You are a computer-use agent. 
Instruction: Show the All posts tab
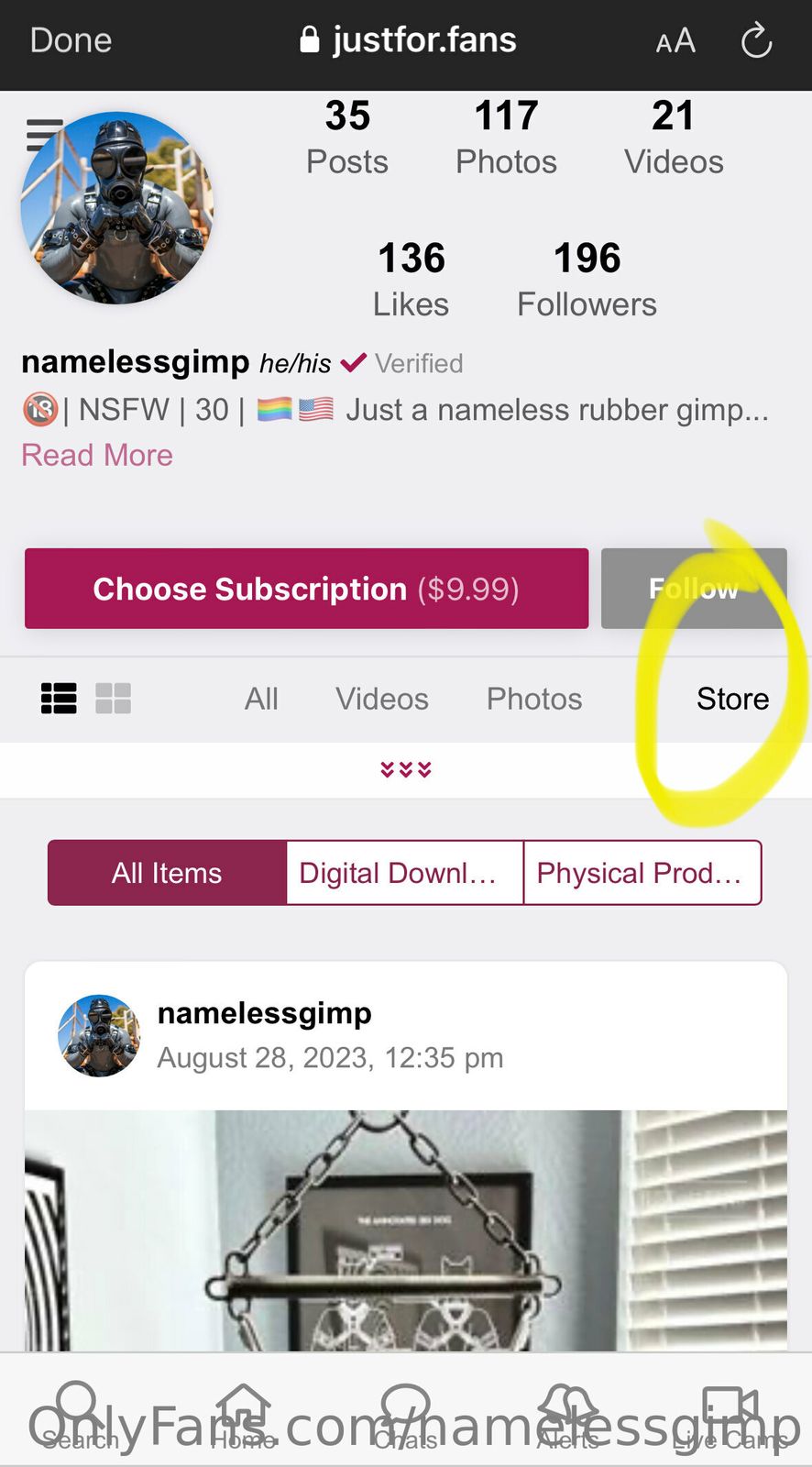click(x=261, y=699)
